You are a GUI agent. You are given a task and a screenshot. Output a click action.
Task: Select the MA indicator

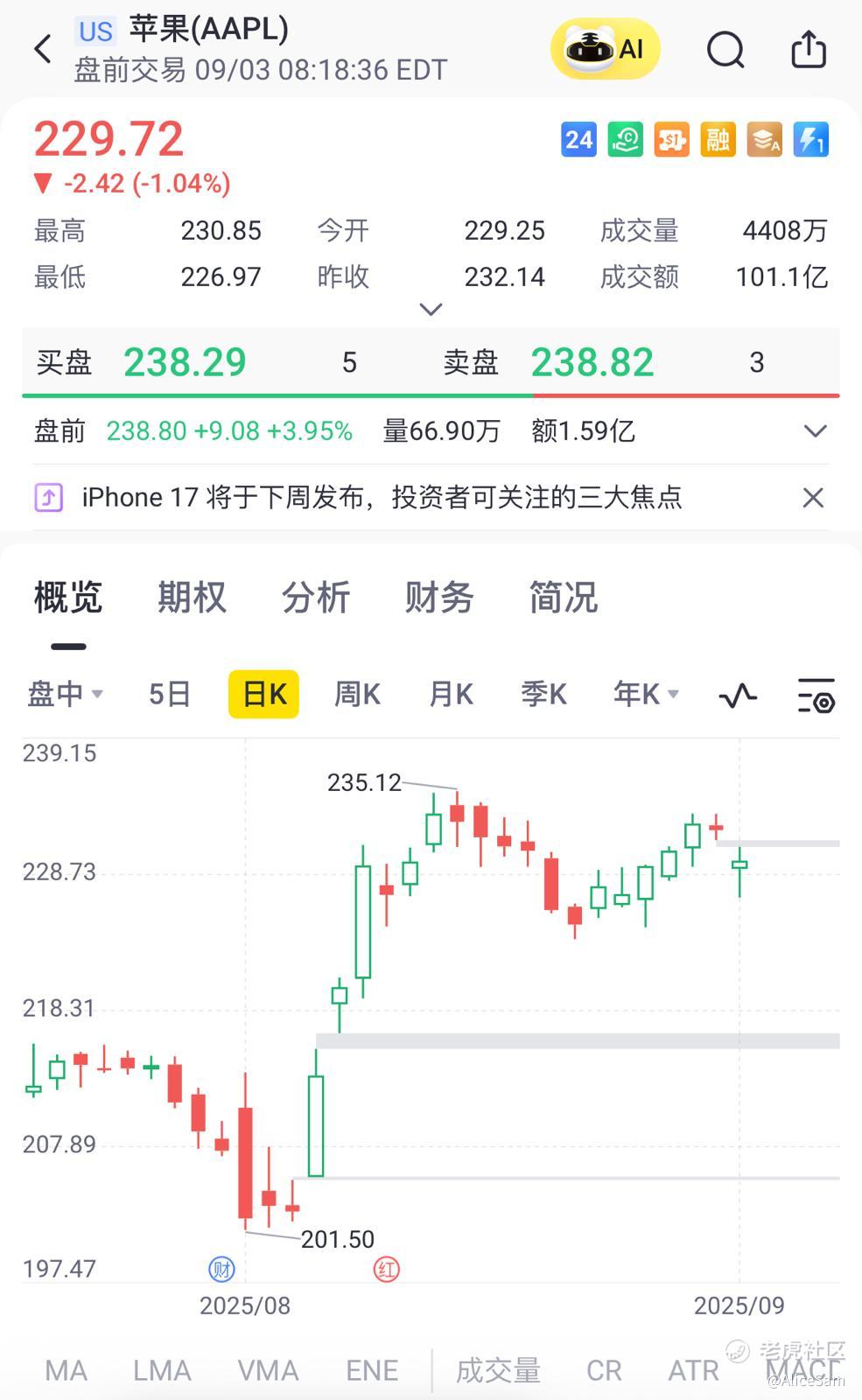point(67,1369)
